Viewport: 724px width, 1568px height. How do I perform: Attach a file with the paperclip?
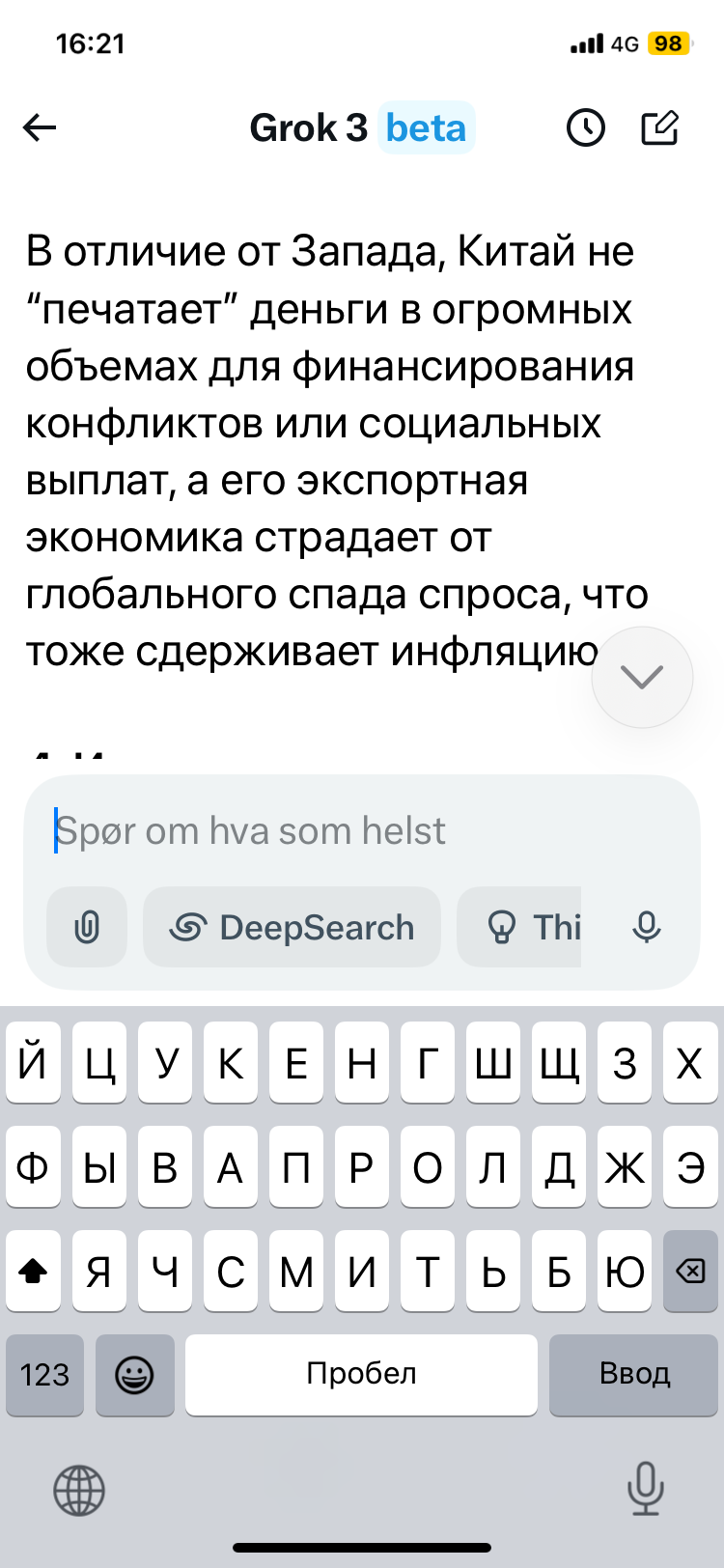[x=87, y=928]
